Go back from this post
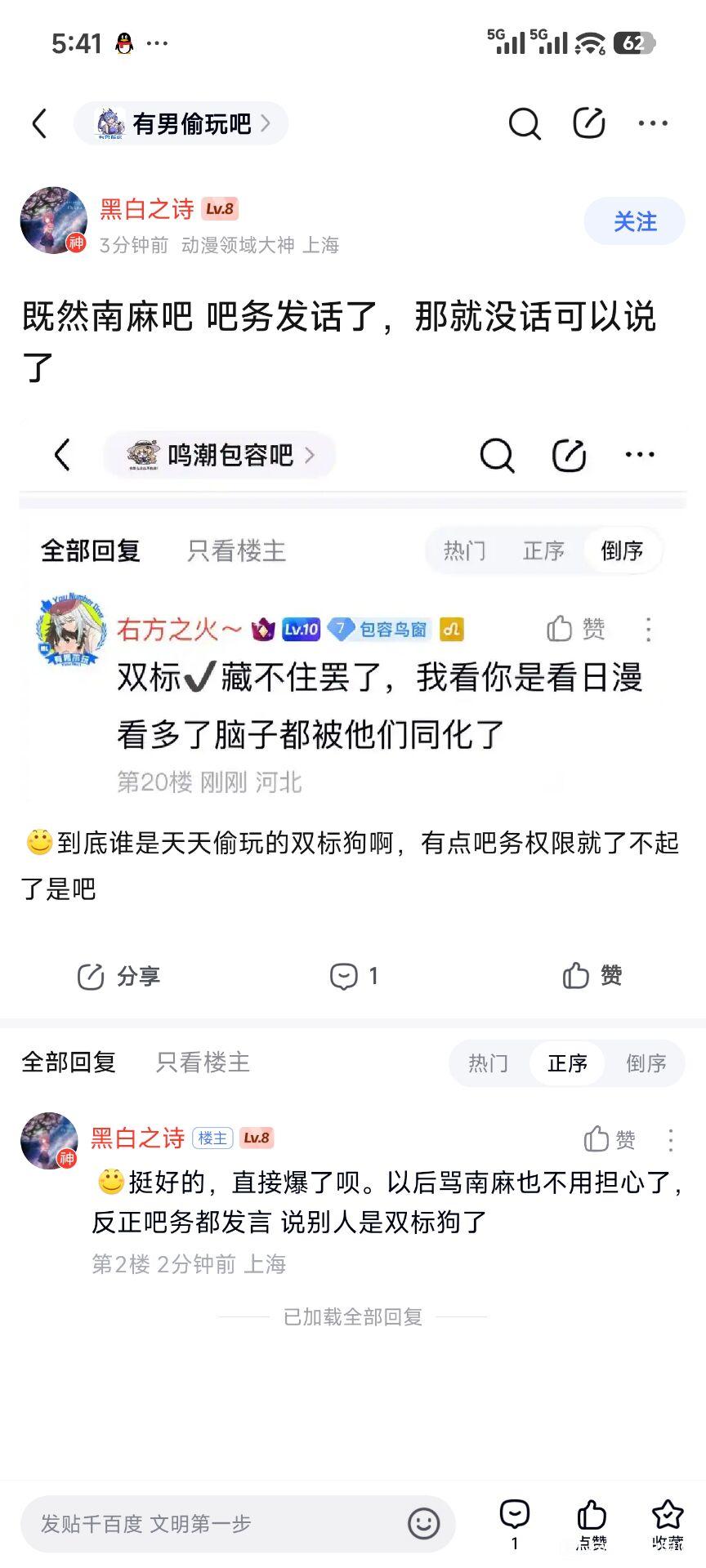 pos(39,124)
